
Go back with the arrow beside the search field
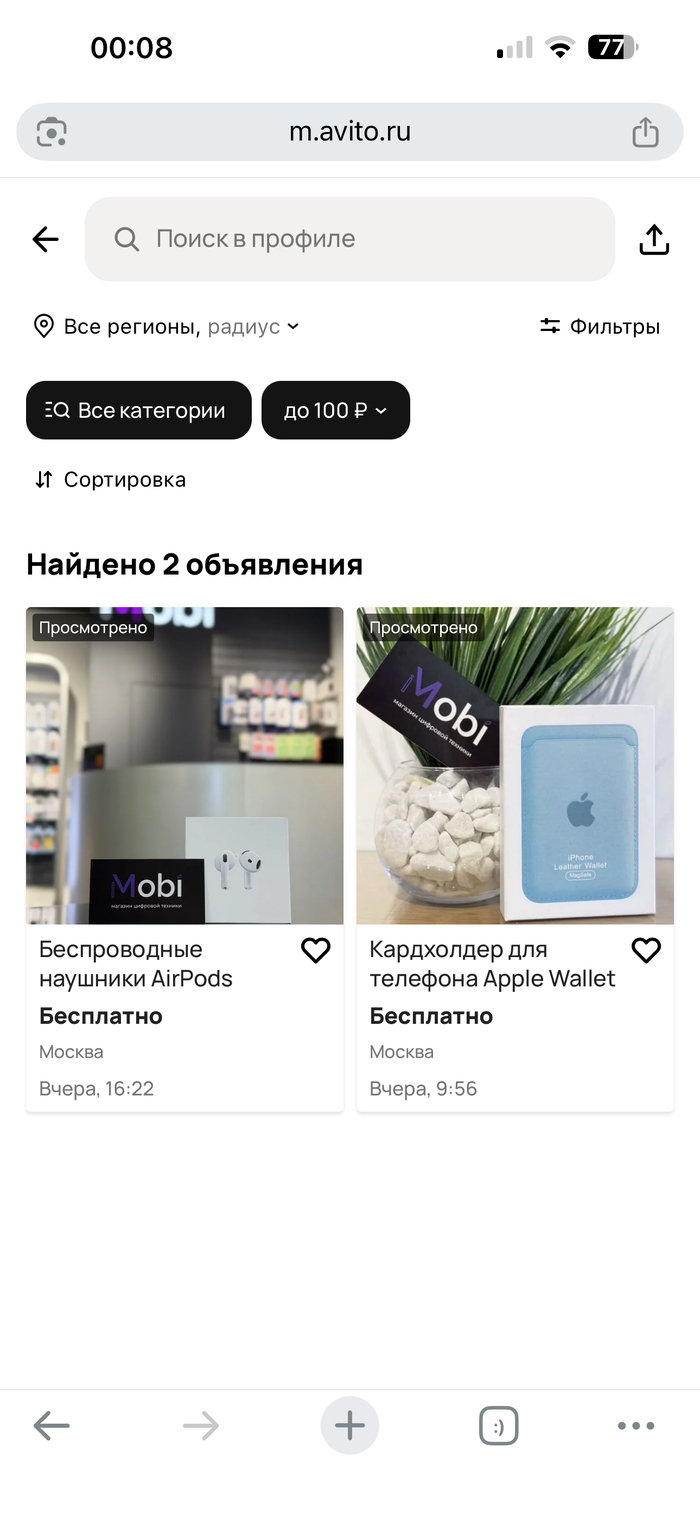46,239
